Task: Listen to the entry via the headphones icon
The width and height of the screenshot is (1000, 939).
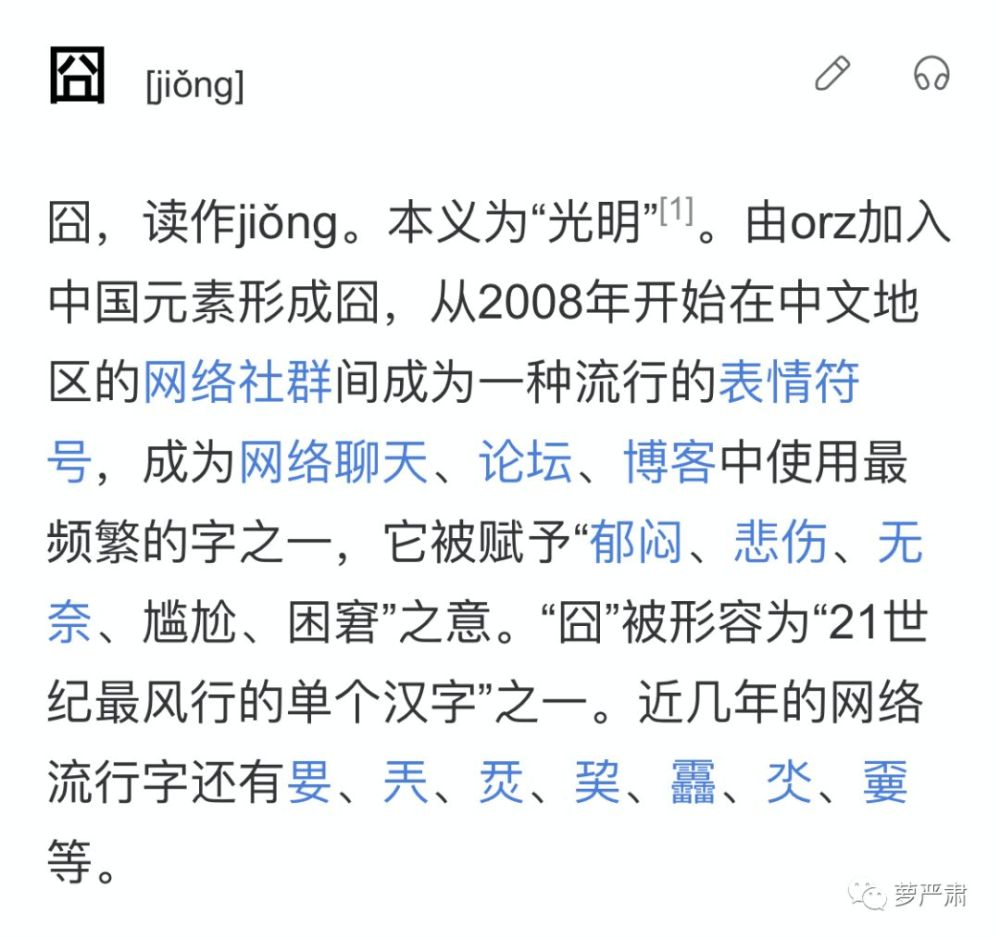Action: (931, 73)
